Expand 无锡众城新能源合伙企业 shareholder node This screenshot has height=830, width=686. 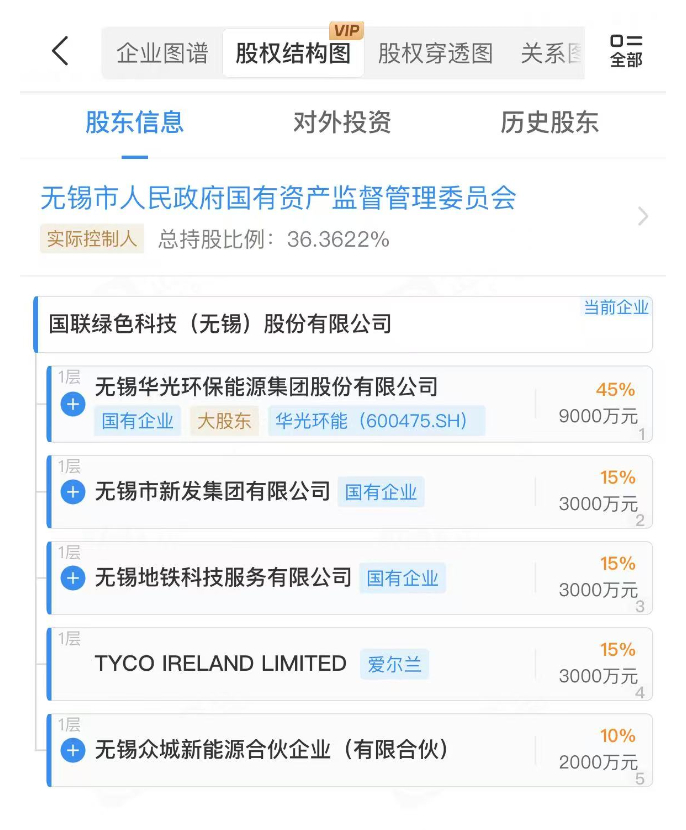(x=73, y=750)
